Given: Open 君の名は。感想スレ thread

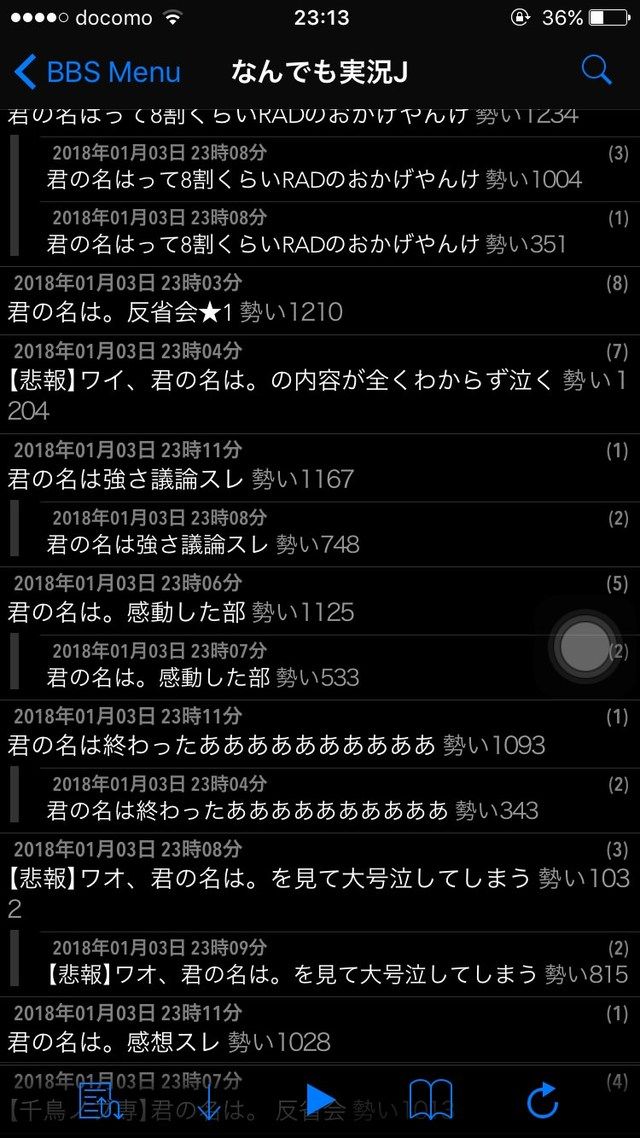Looking at the screenshot, I should point(320,1031).
